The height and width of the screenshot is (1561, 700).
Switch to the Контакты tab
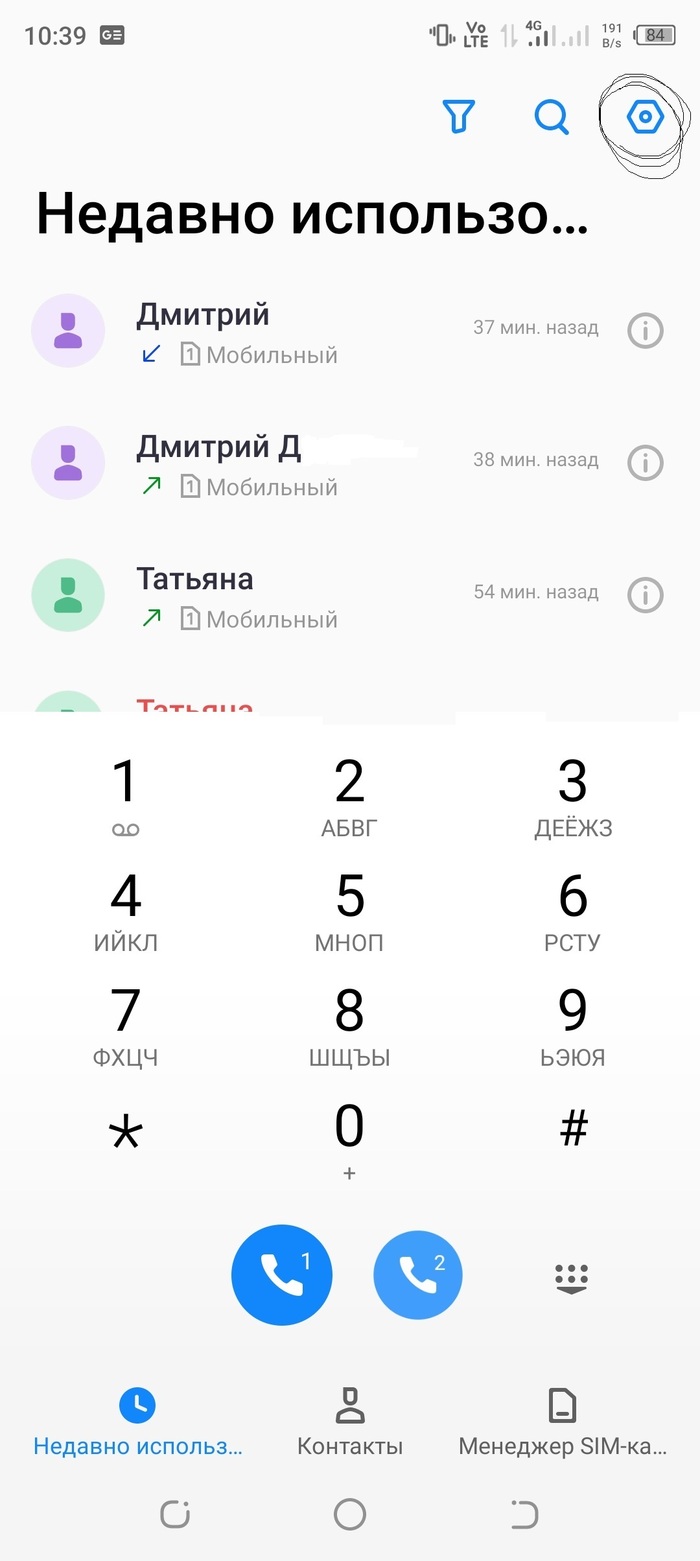coord(349,1421)
